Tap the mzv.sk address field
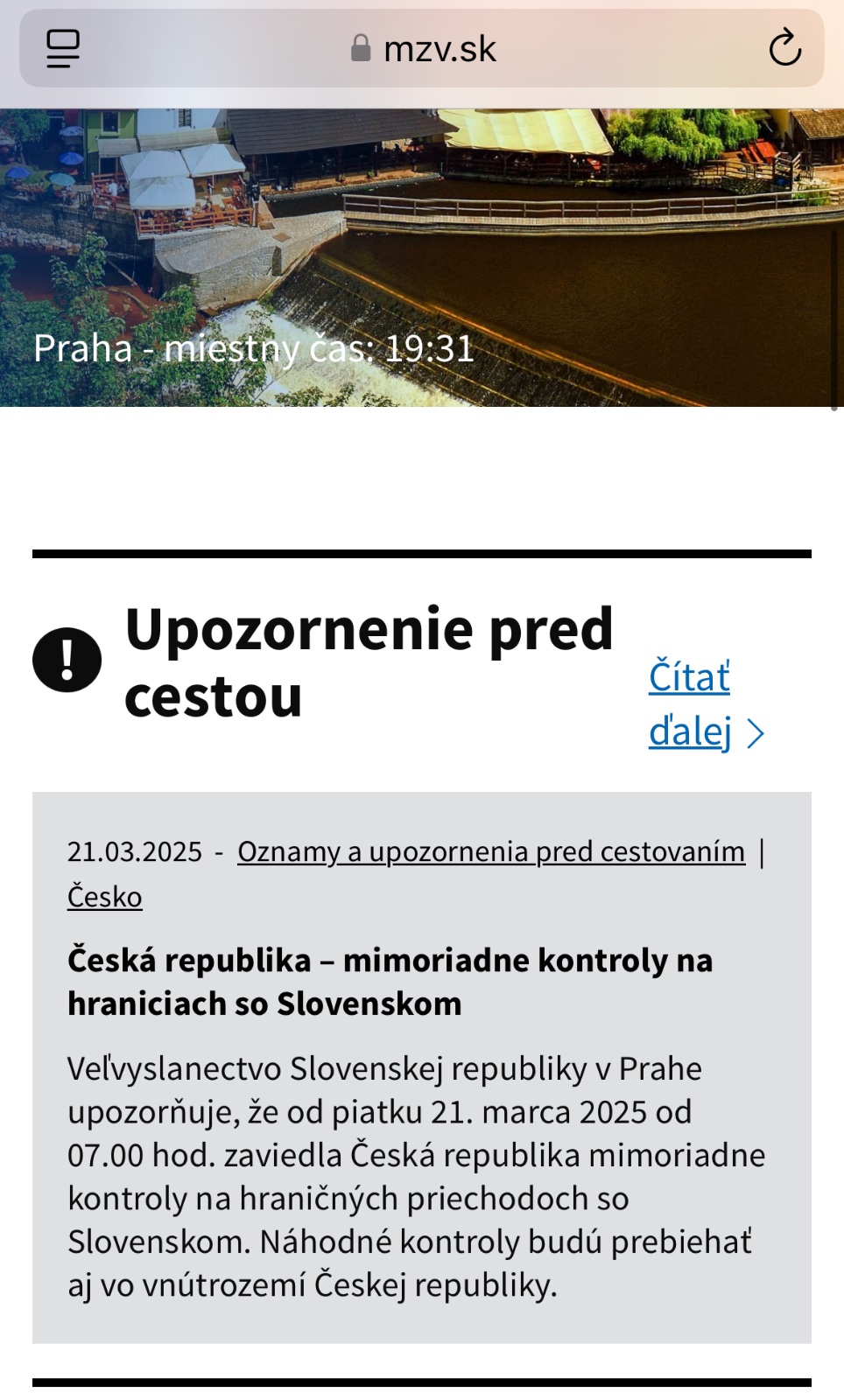Image resolution: width=844 pixels, height=1400 pixels. coord(423,49)
